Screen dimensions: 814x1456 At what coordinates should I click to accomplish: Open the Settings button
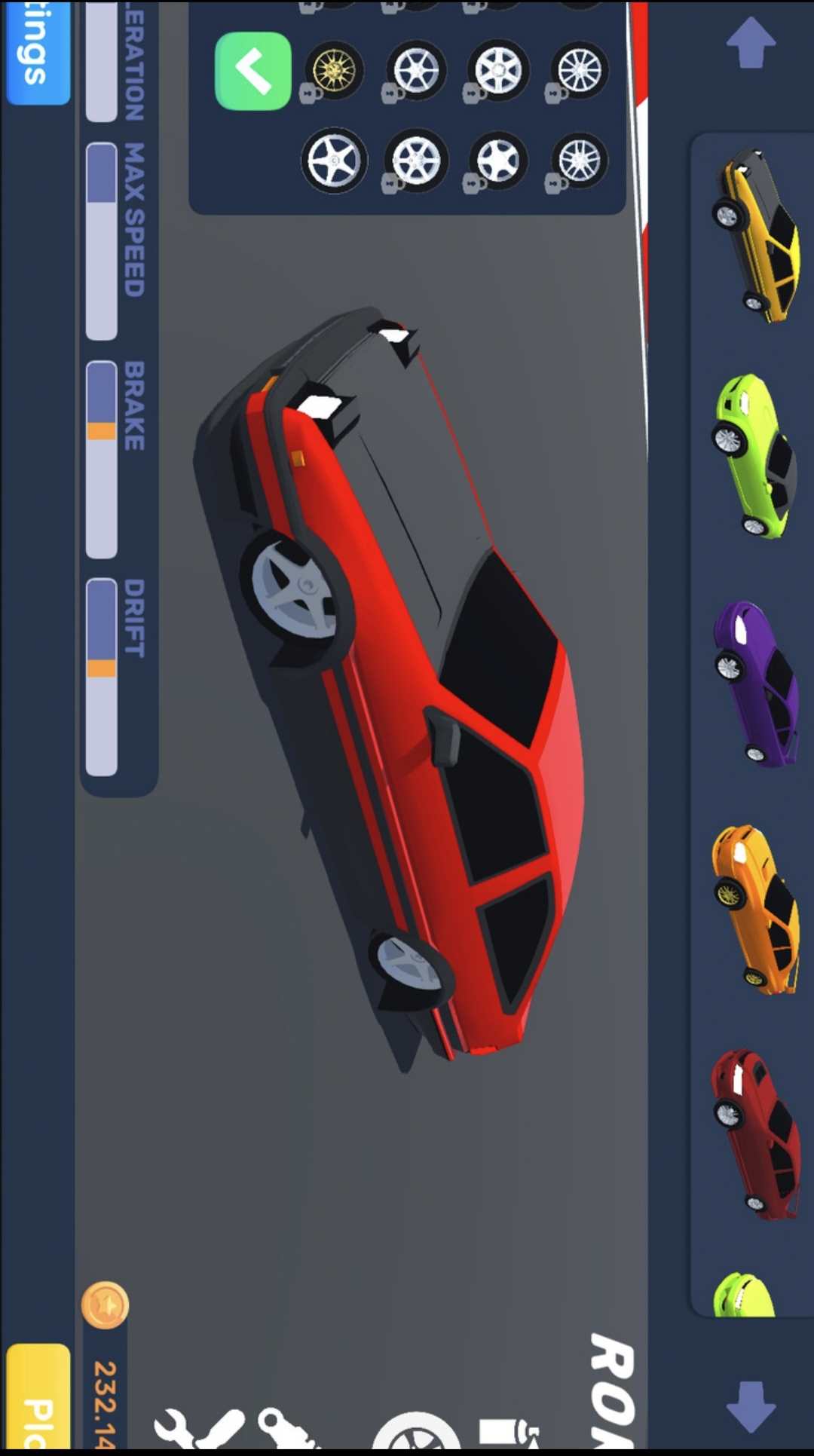click(36, 51)
